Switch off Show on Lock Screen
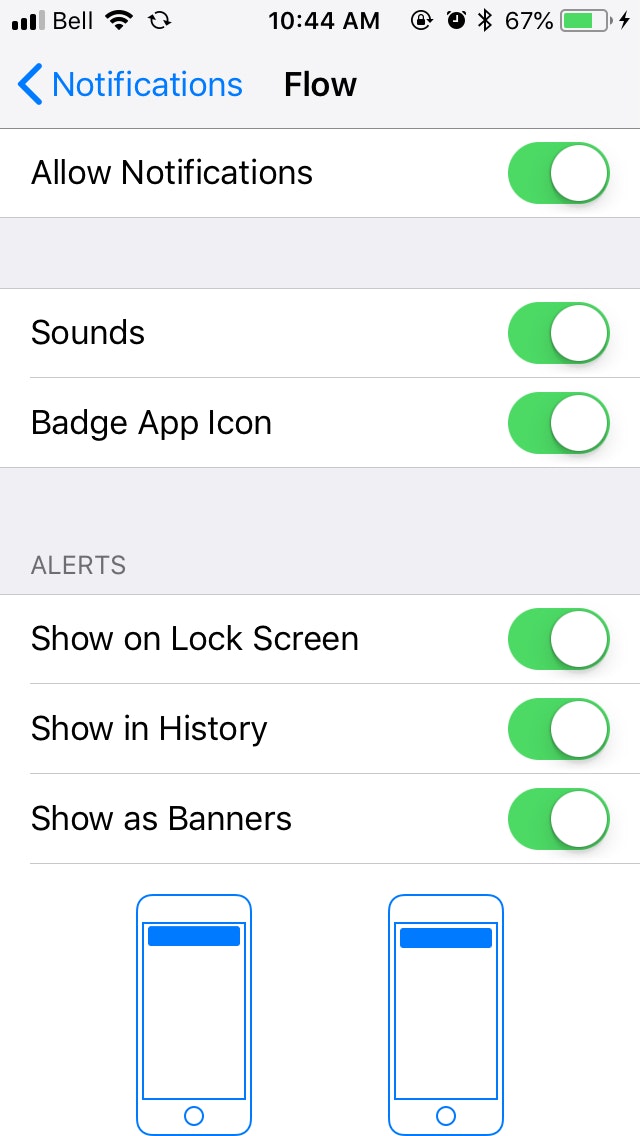The image size is (640, 1136). click(x=558, y=639)
